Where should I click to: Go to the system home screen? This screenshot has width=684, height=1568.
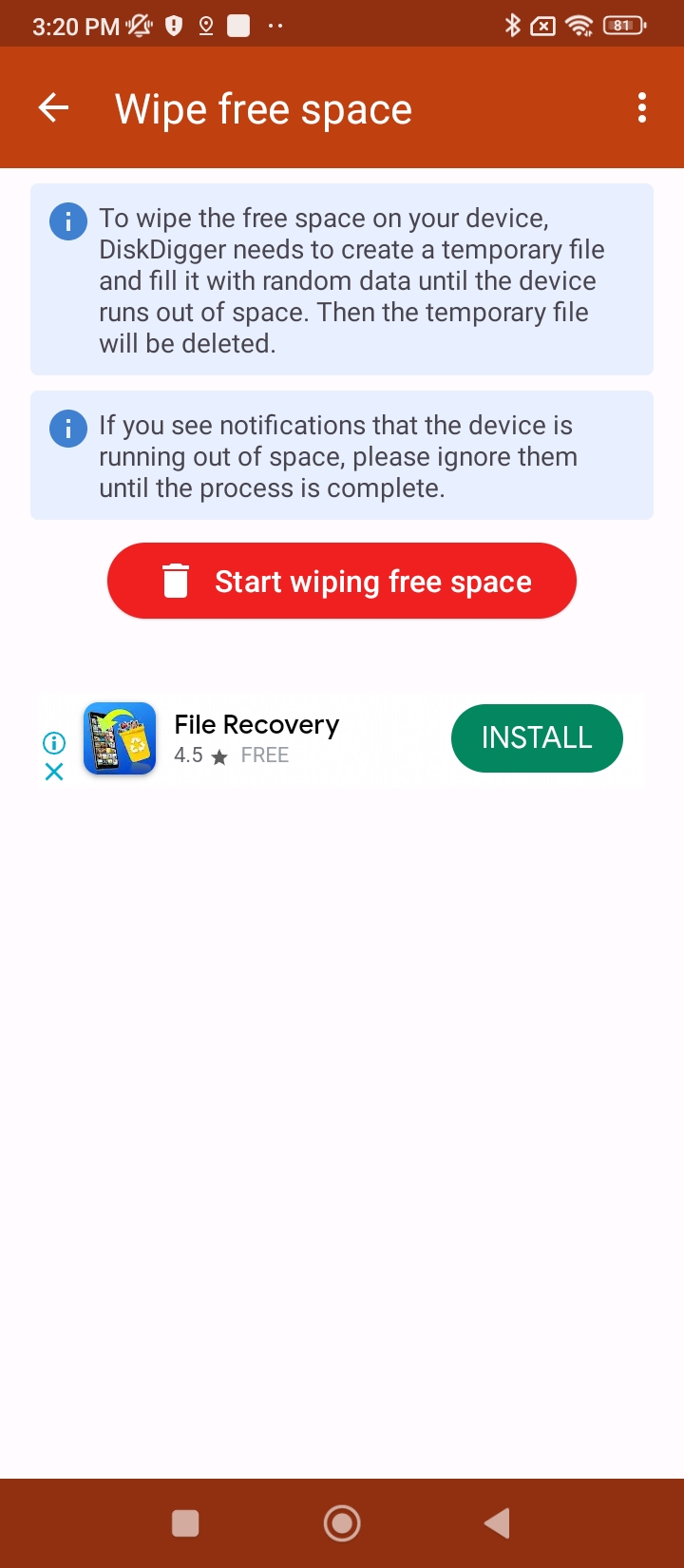pyautogui.click(x=342, y=1523)
